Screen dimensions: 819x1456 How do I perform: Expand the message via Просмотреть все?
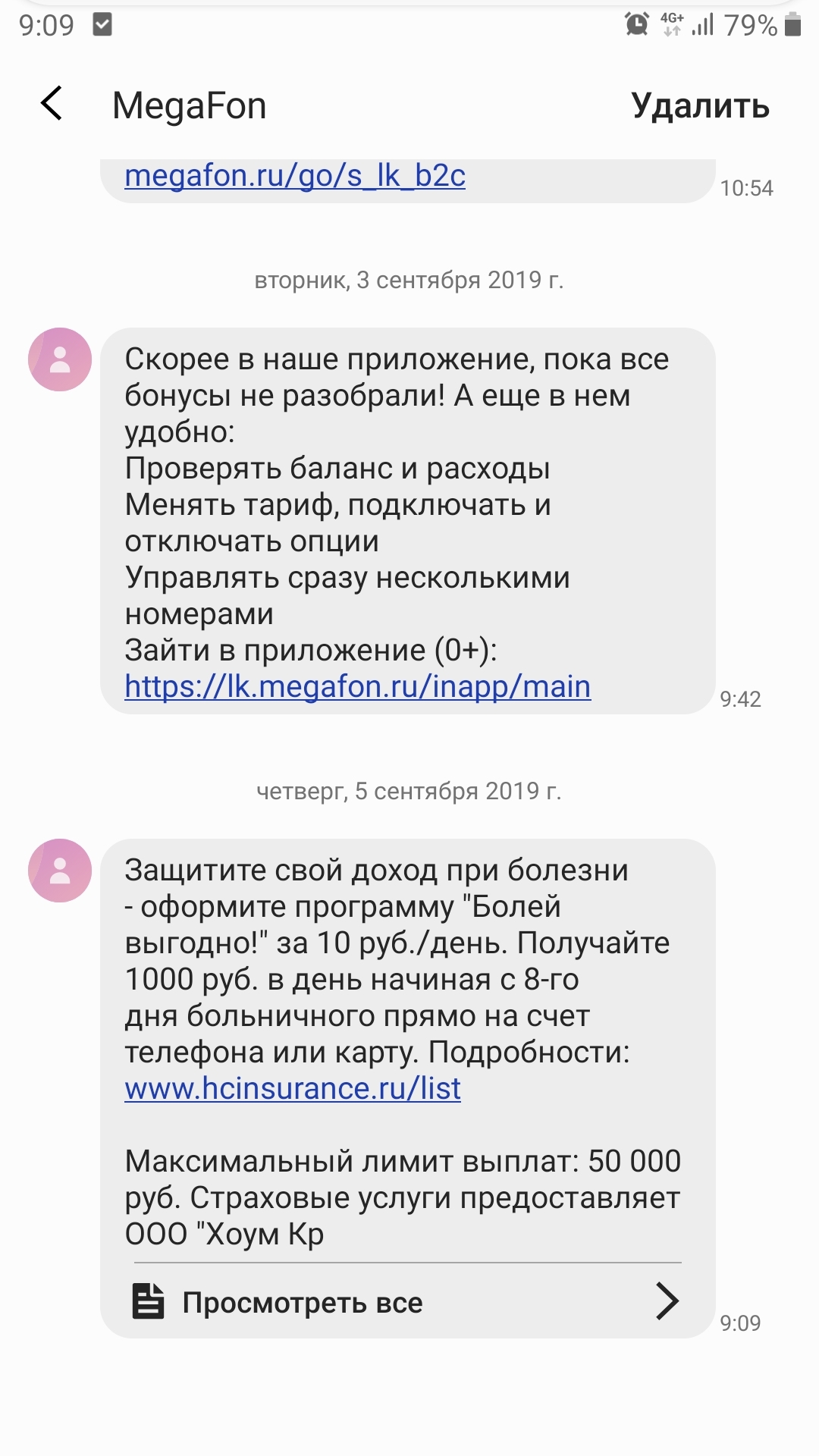coord(406,1302)
